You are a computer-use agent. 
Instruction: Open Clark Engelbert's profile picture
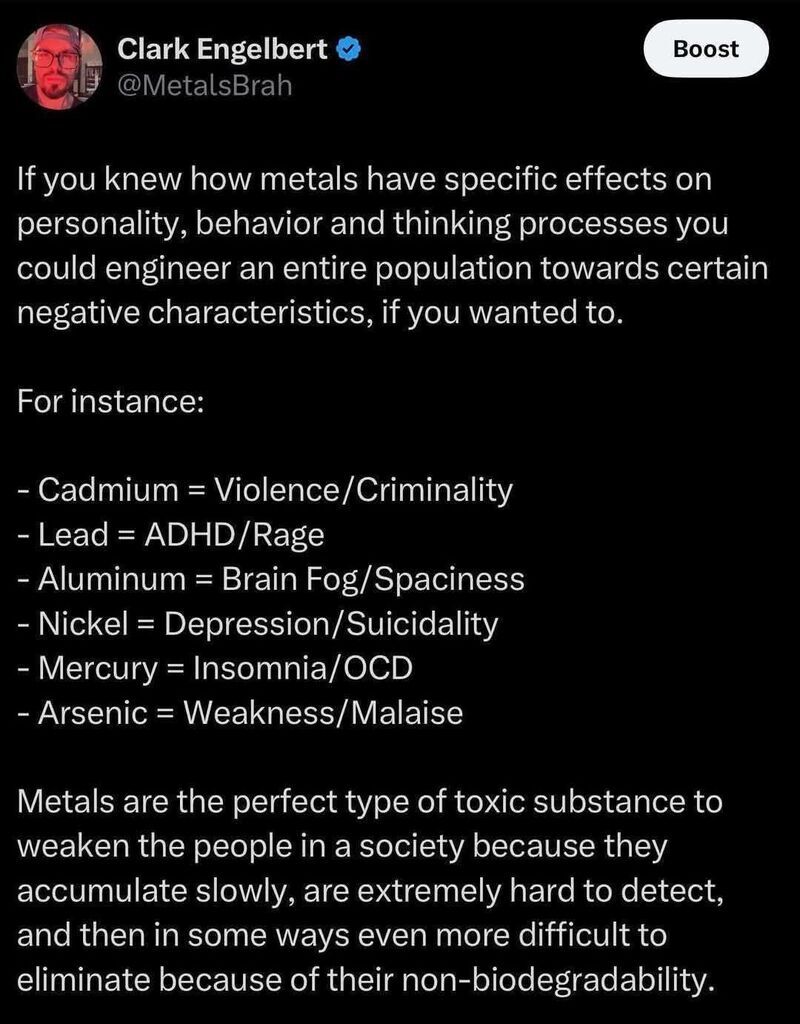pos(59,67)
